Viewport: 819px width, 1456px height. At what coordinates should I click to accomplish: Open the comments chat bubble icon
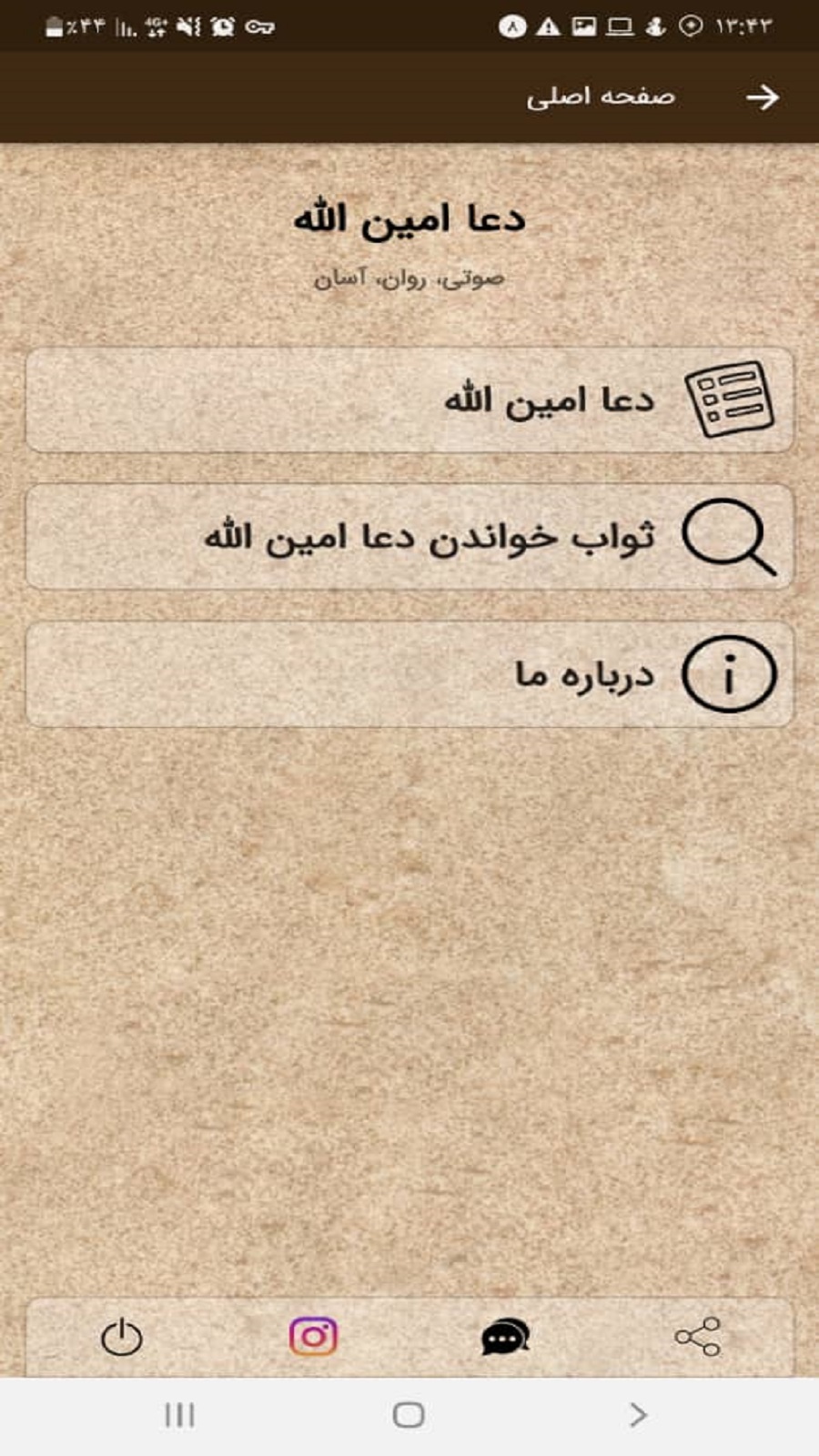(x=505, y=1338)
